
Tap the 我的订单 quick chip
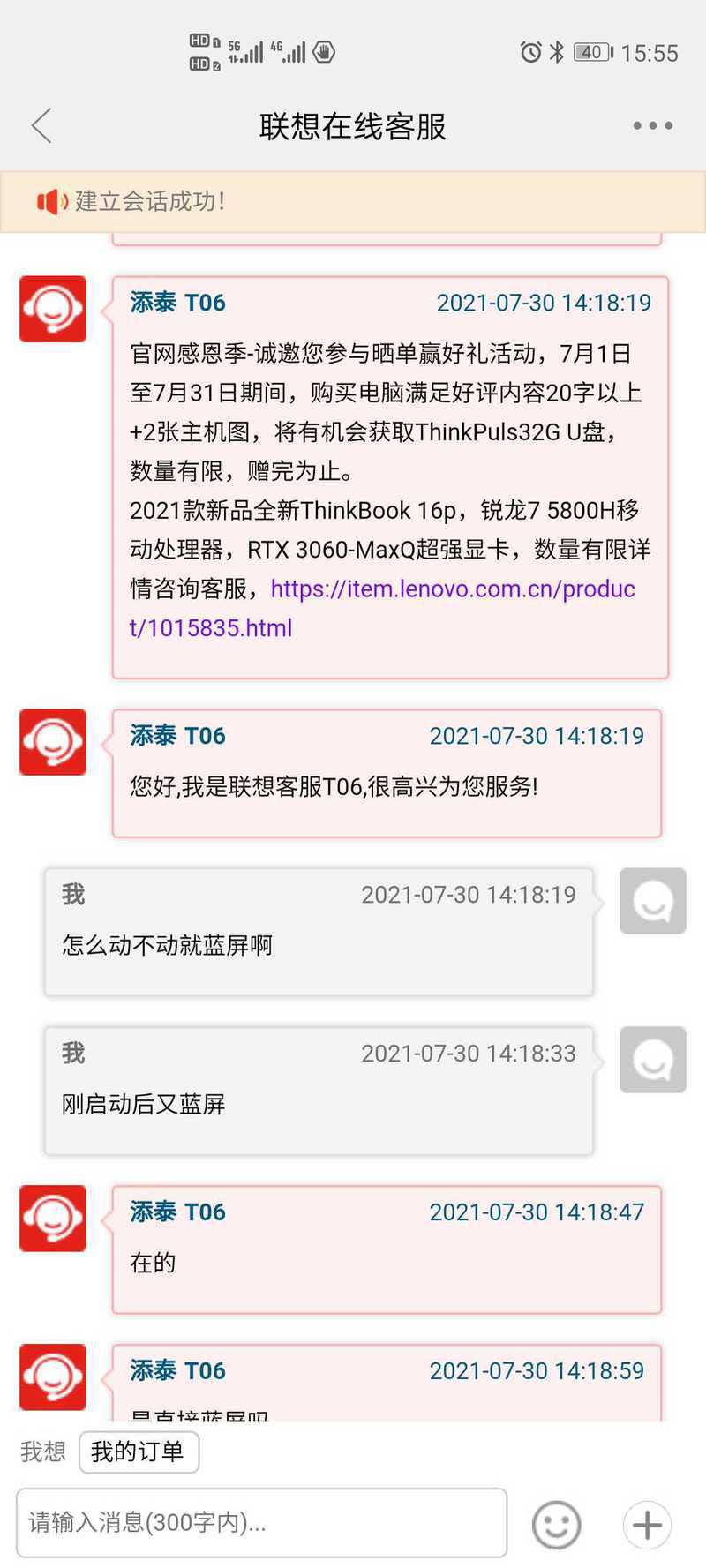[x=139, y=1452]
